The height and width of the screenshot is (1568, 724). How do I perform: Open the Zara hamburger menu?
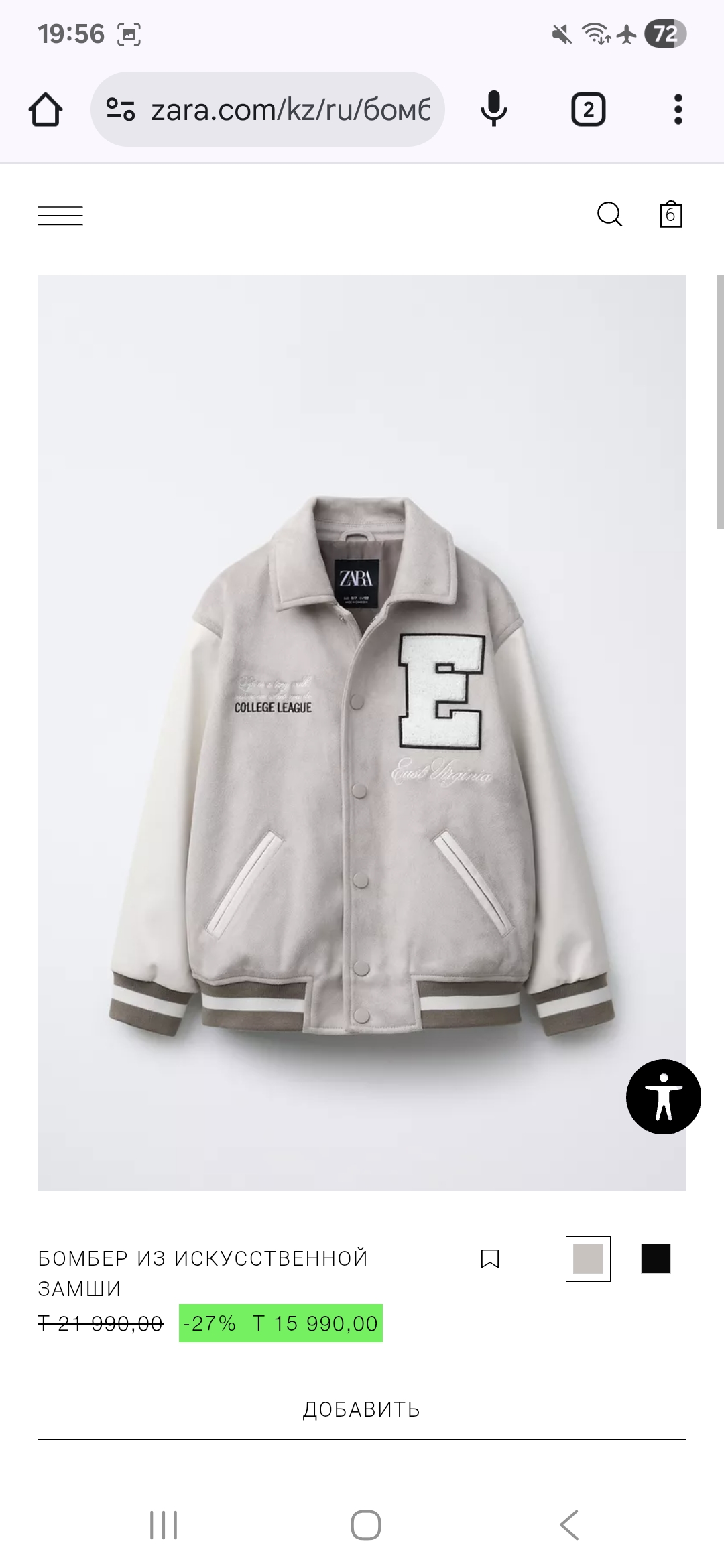tap(60, 216)
